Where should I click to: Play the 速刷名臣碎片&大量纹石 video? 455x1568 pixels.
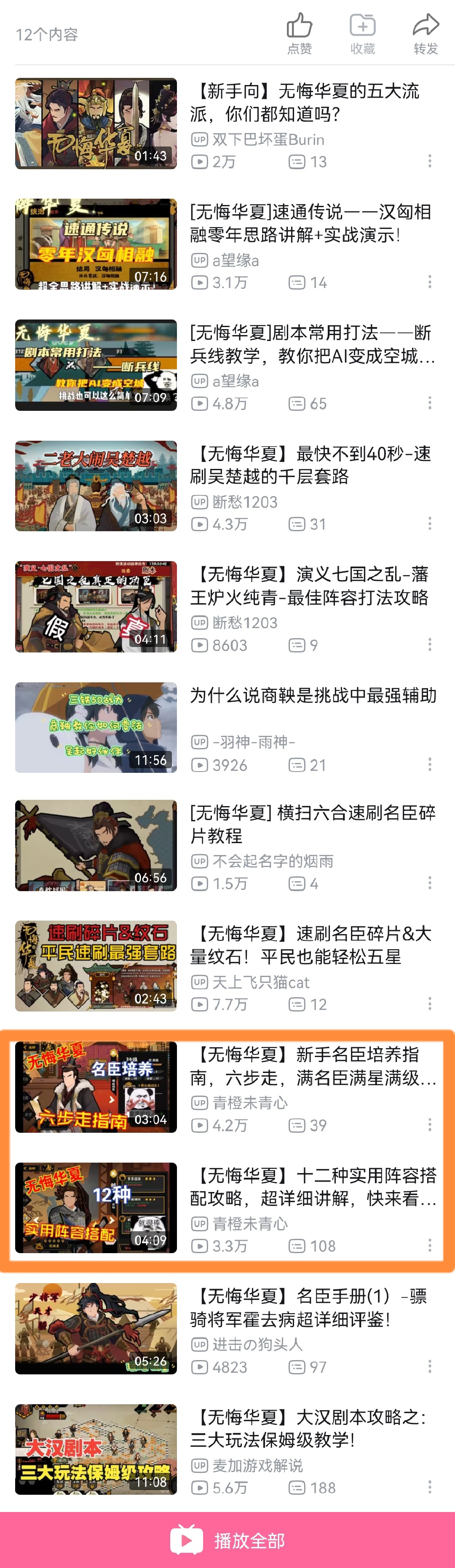tap(310, 945)
